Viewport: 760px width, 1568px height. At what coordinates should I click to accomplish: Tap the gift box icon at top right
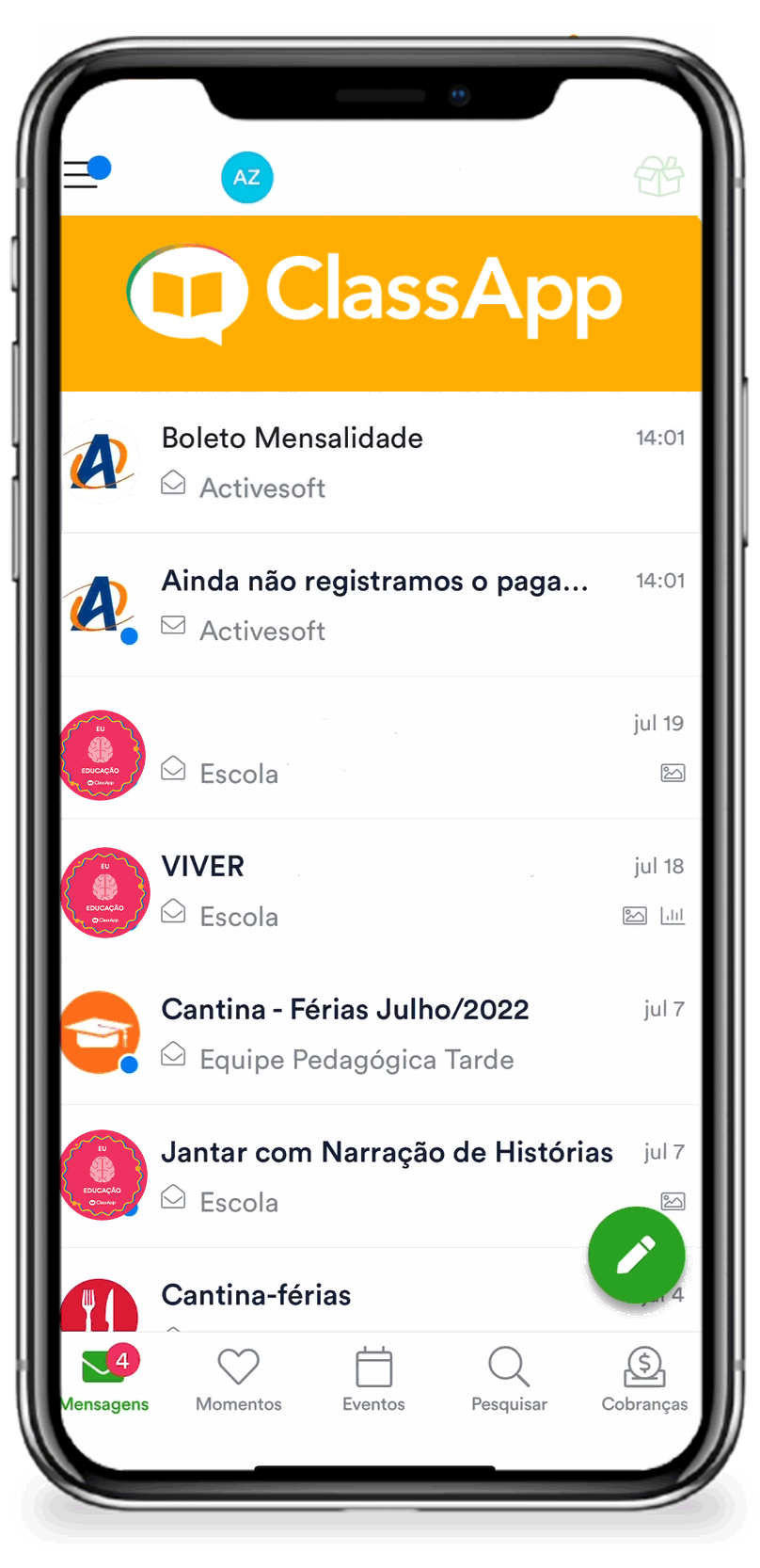658,177
